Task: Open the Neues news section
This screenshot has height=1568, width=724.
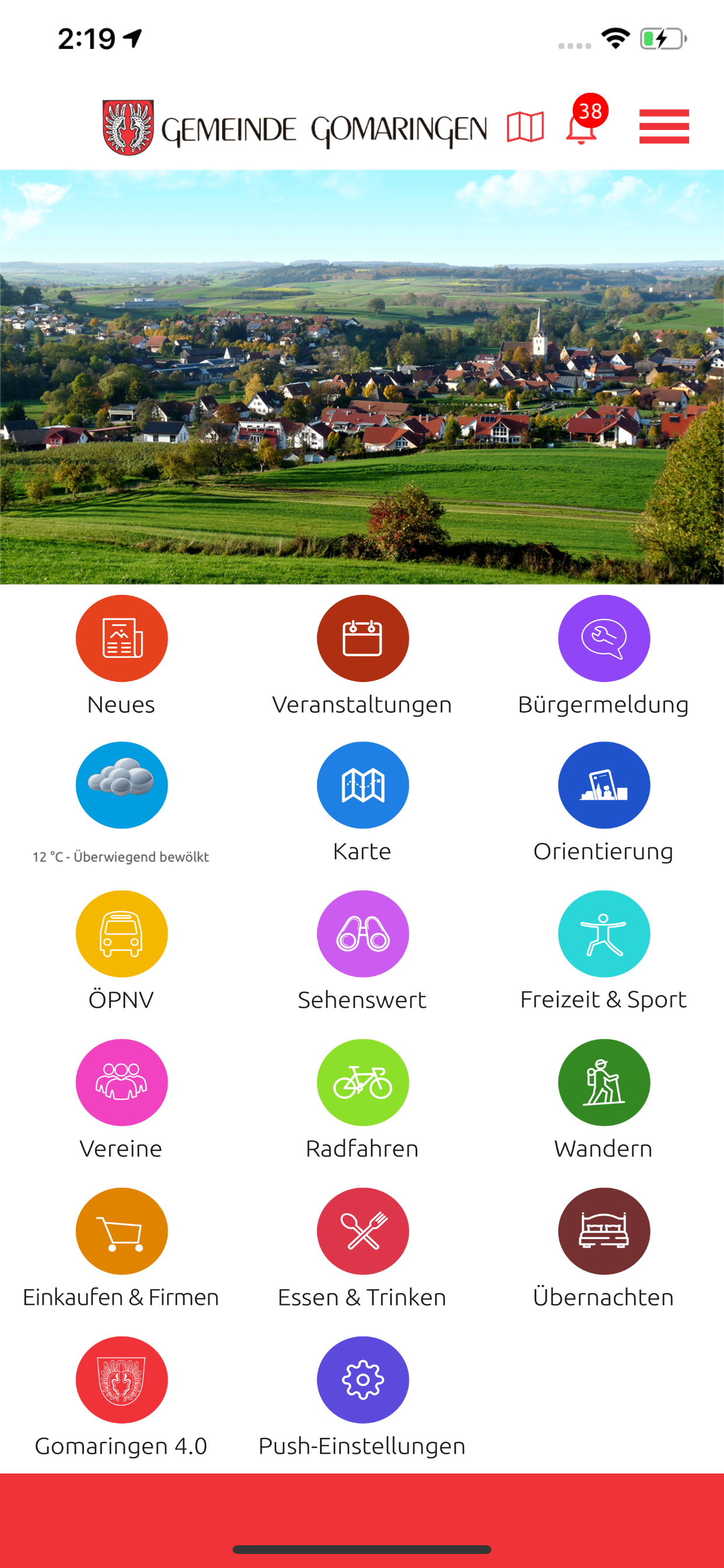Action: pos(121,639)
